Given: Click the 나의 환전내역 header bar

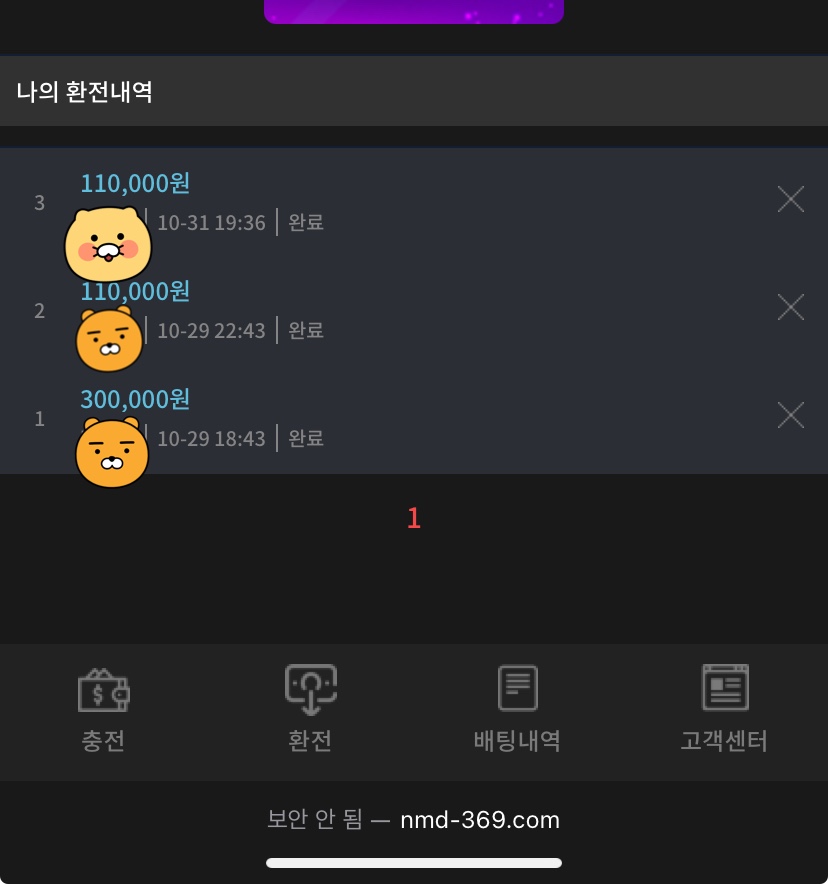Looking at the screenshot, I should point(84,90).
